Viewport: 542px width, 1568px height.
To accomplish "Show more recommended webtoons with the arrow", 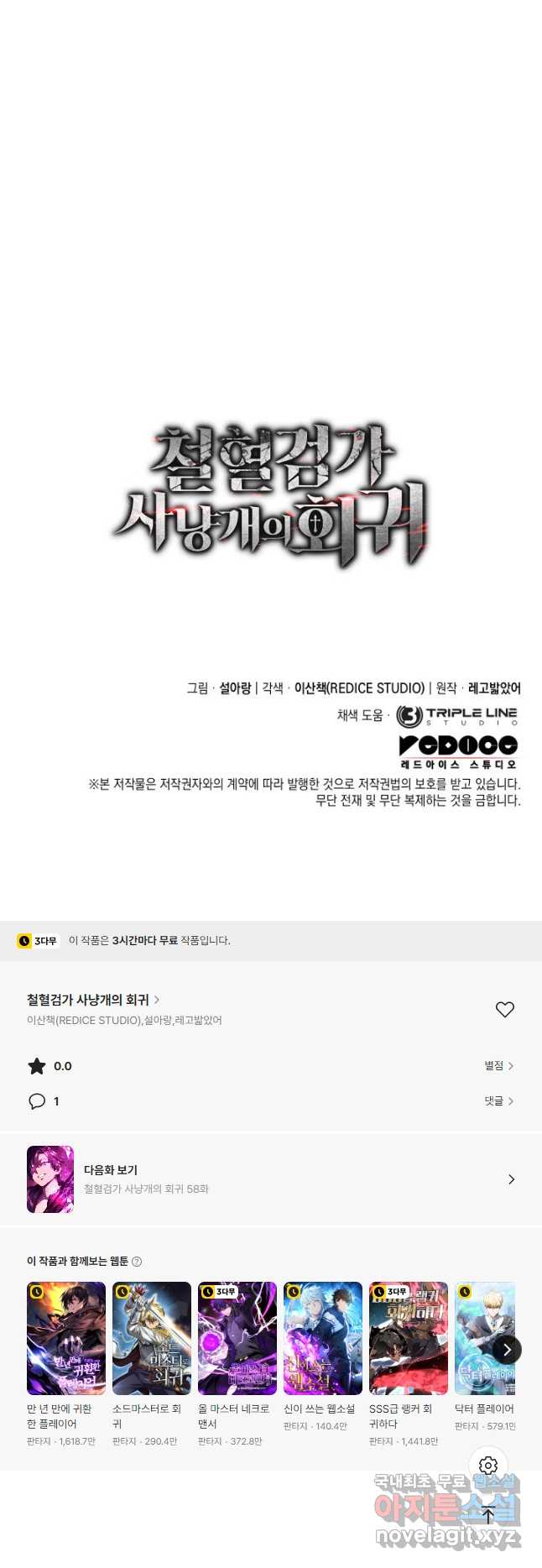I will (x=507, y=1350).
